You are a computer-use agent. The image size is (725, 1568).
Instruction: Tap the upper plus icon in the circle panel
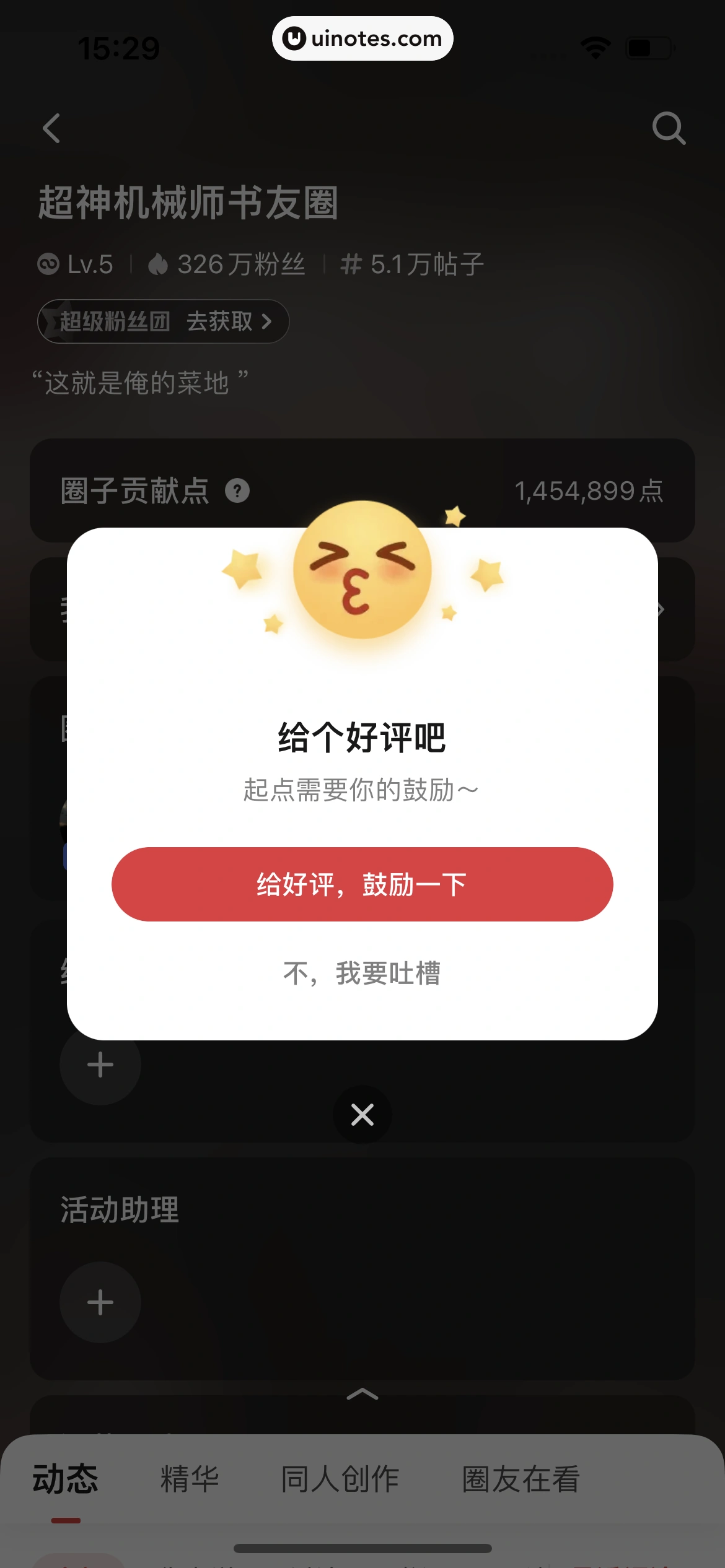click(x=100, y=1065)
